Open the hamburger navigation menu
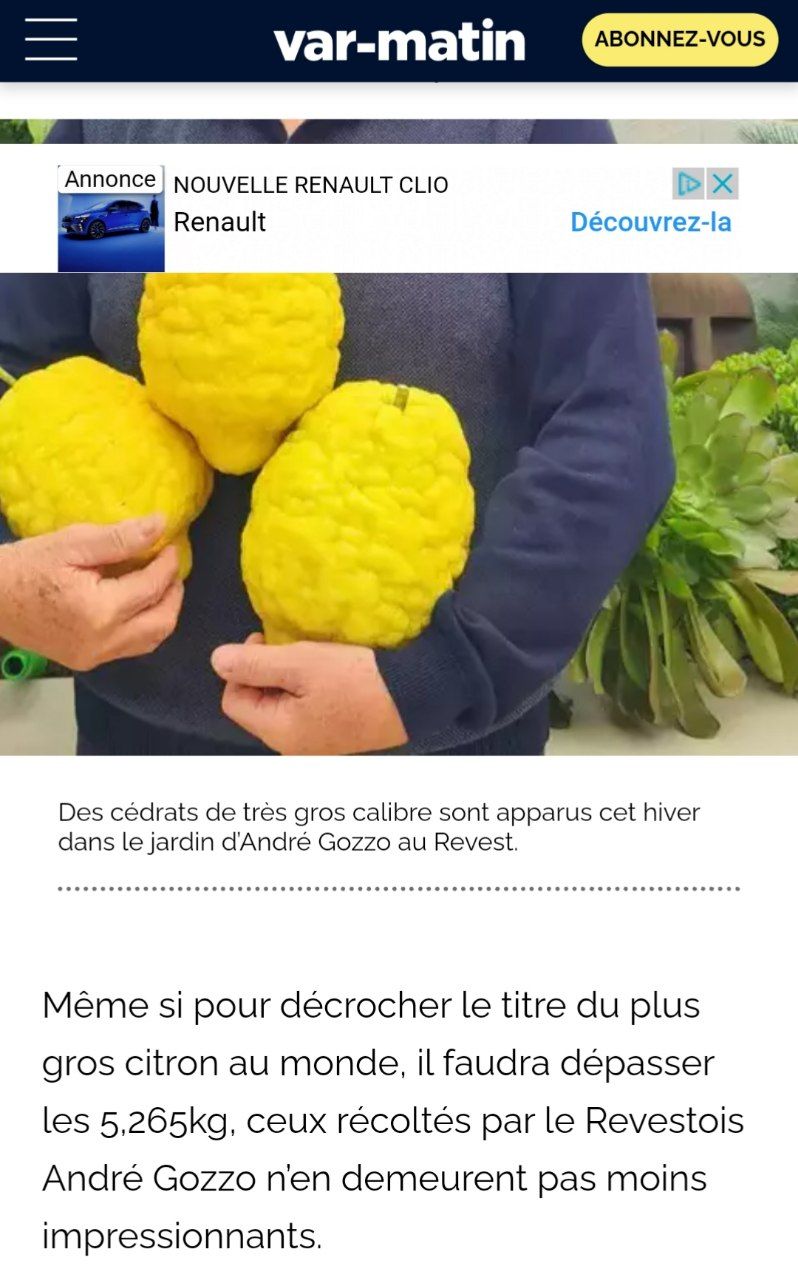 [x=51, y=40]
